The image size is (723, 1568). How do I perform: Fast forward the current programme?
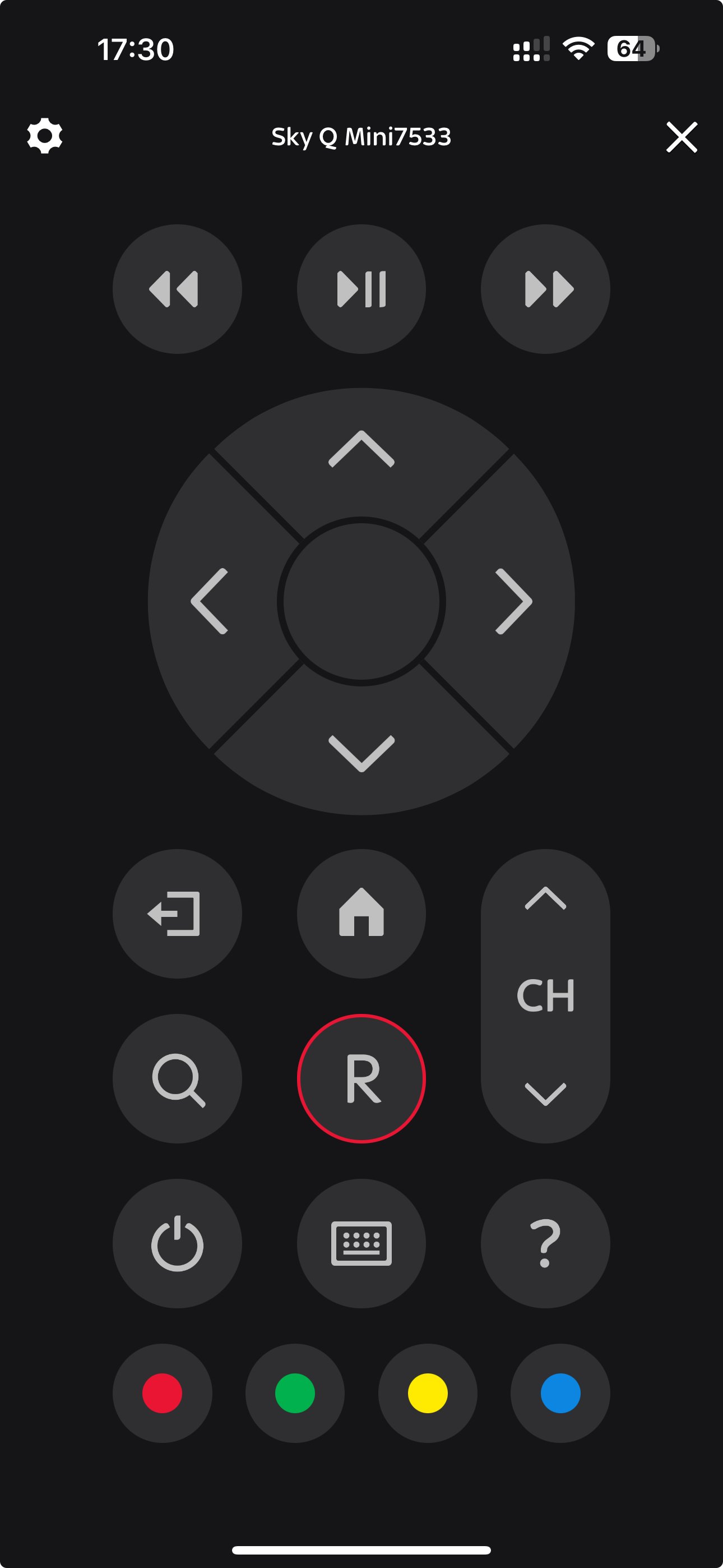point(545,288)
